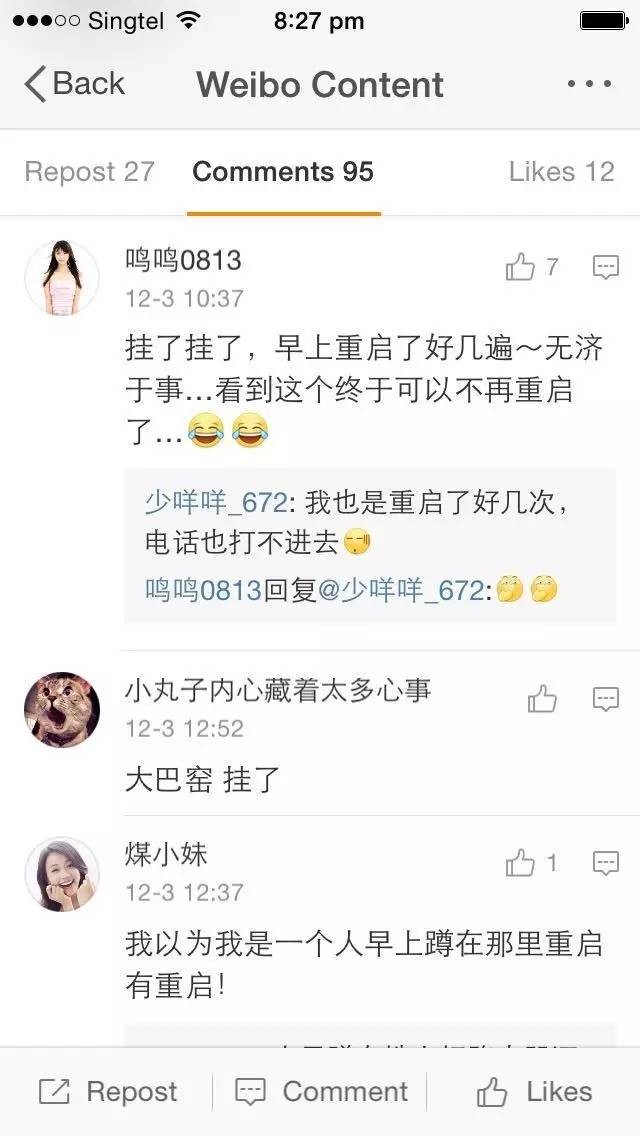Repost this Weibo from the bottom bar
Viewport: 640px width, 1136px height.
coord(108,1092)
